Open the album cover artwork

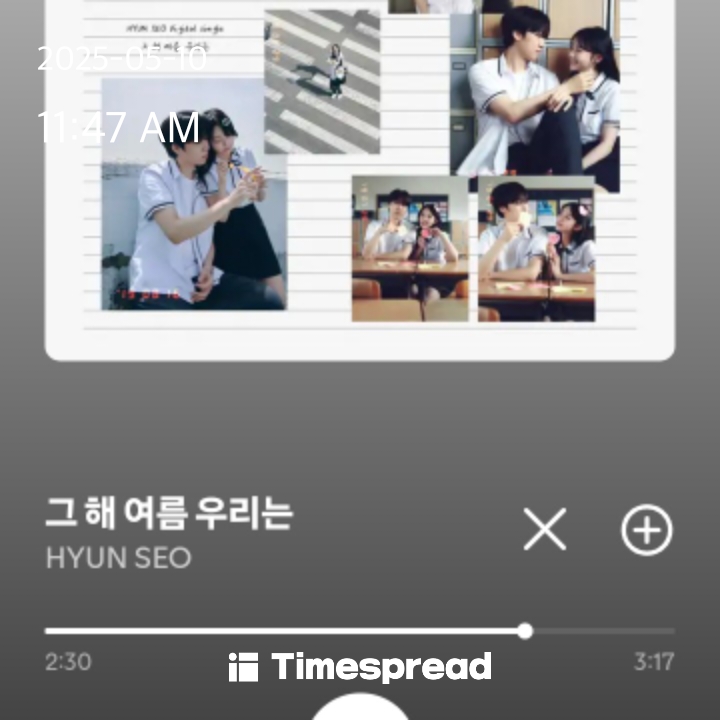pyautogui.click(x=360, y=180)
